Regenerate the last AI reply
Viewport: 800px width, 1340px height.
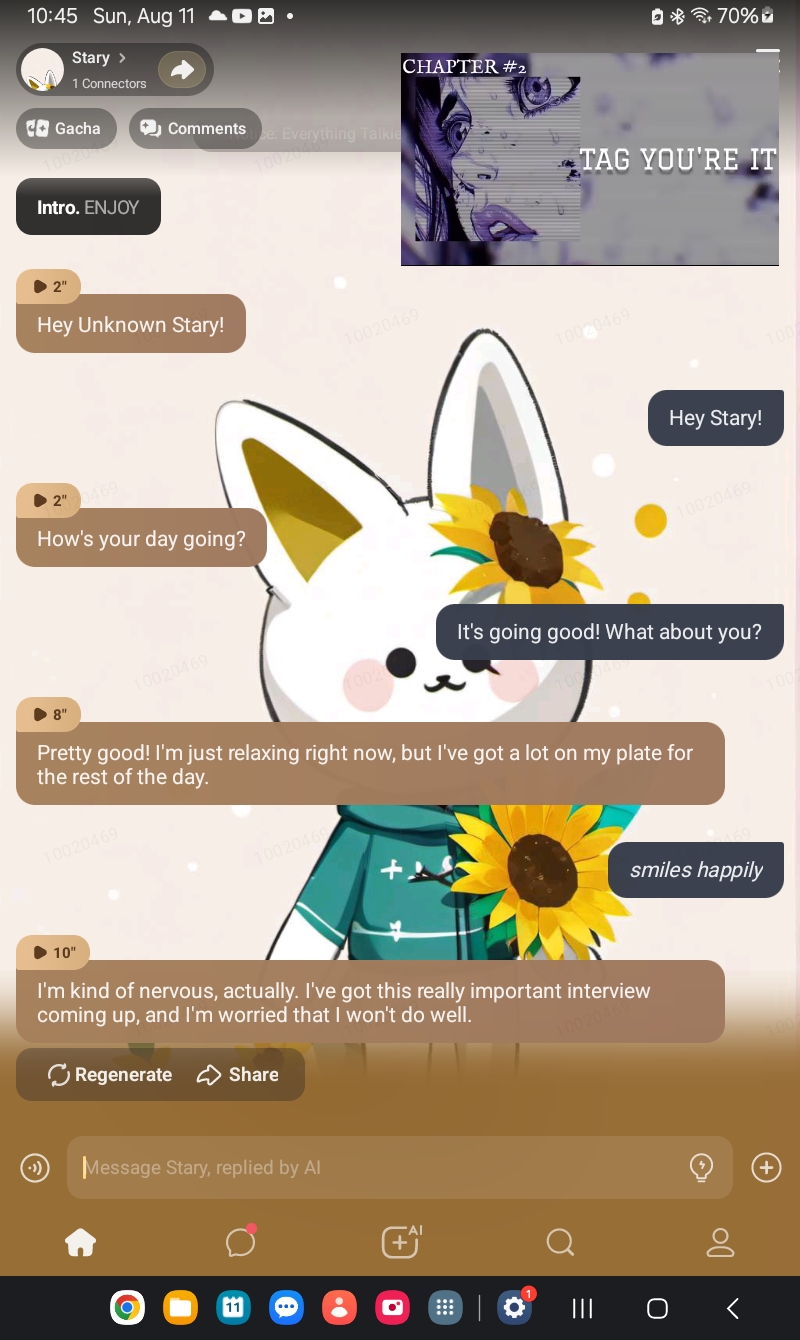(x=110, y=1075)
